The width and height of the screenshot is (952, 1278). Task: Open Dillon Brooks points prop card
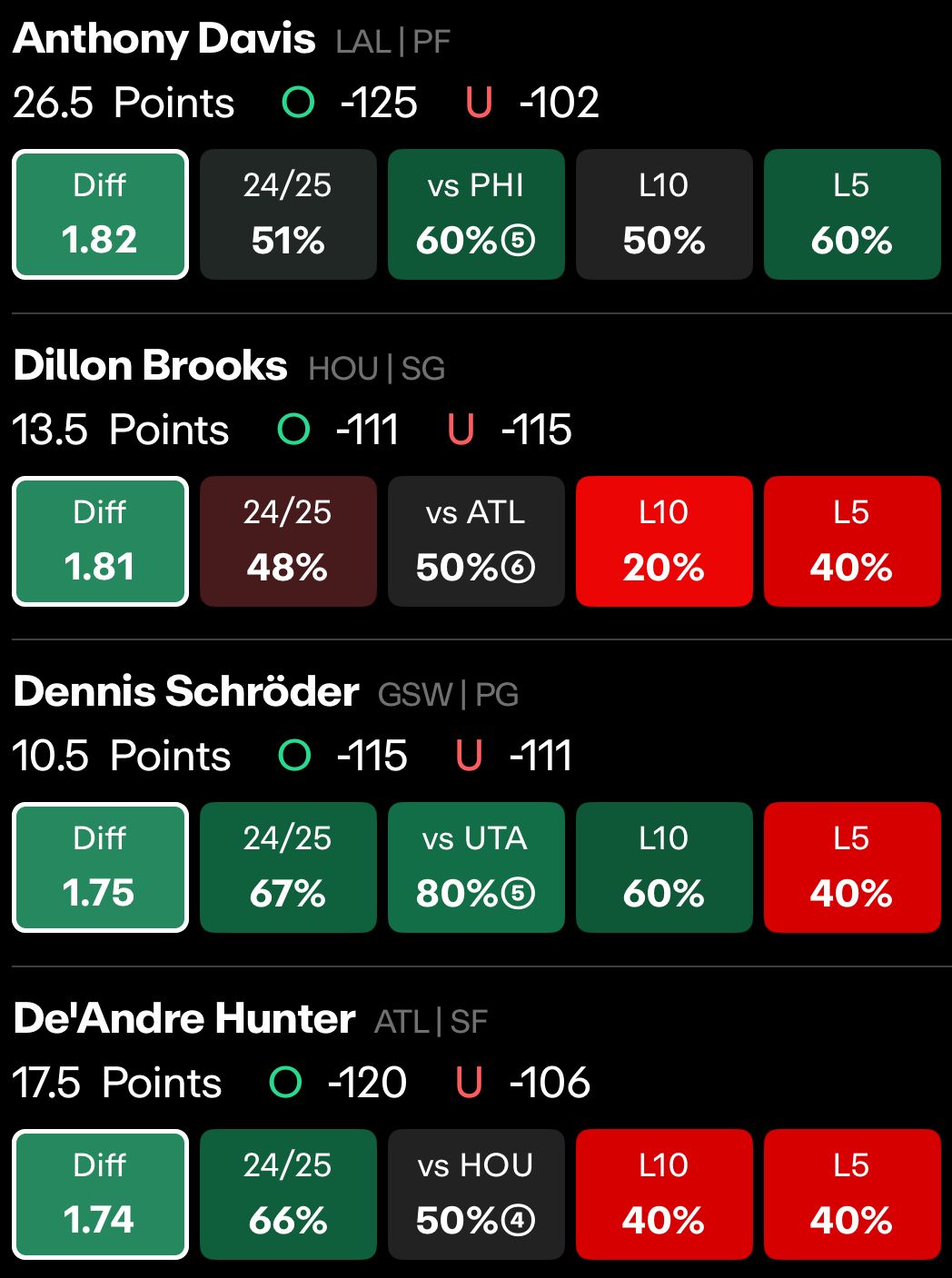click(151, 366)
